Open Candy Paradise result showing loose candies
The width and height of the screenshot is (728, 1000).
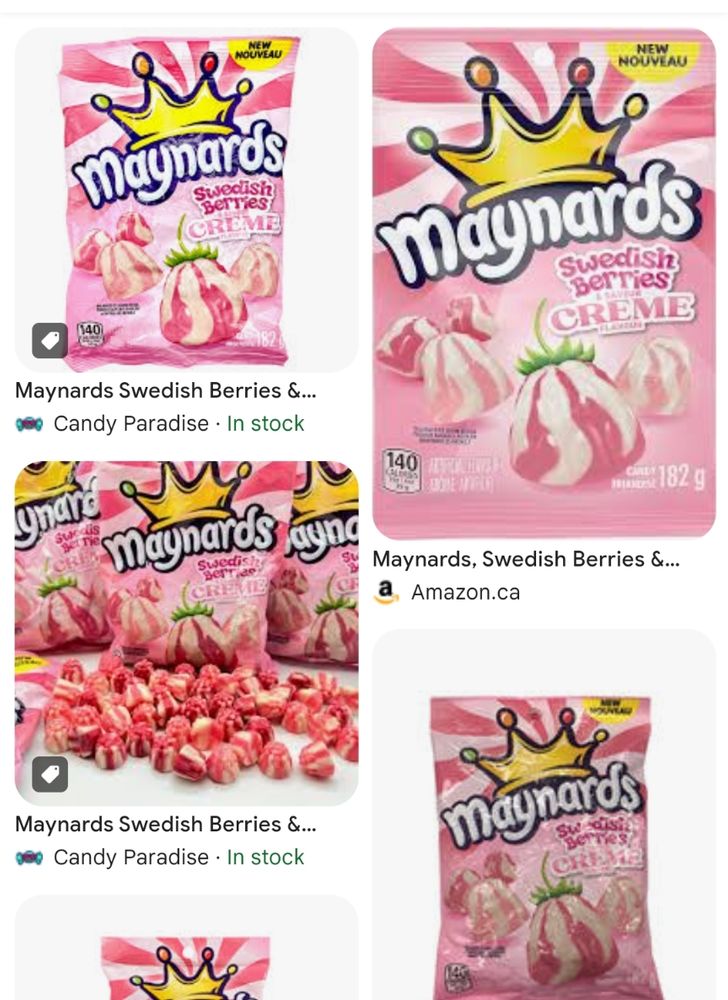click(186, 633)
